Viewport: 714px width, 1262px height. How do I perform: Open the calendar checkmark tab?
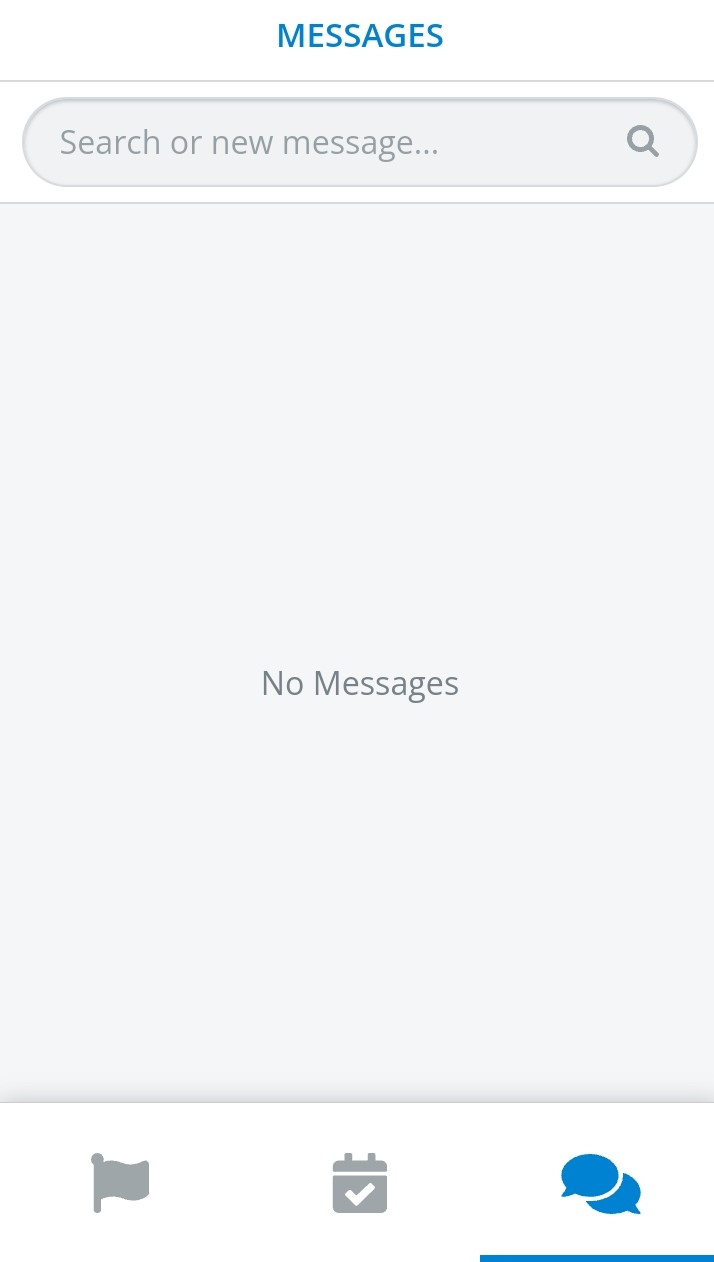(360, 1182)
